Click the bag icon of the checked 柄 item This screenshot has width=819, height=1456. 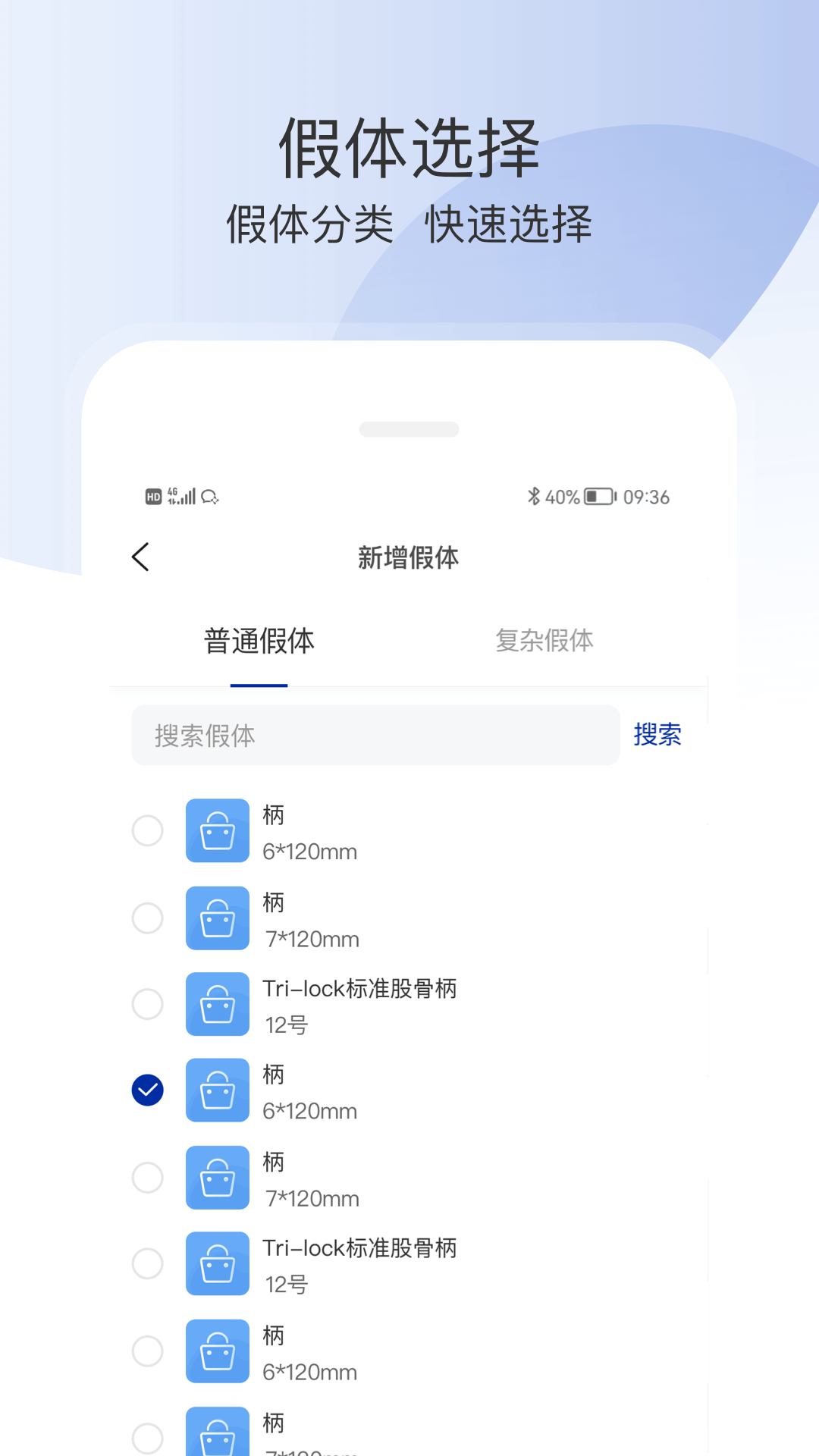click(x=217, y=1090)
